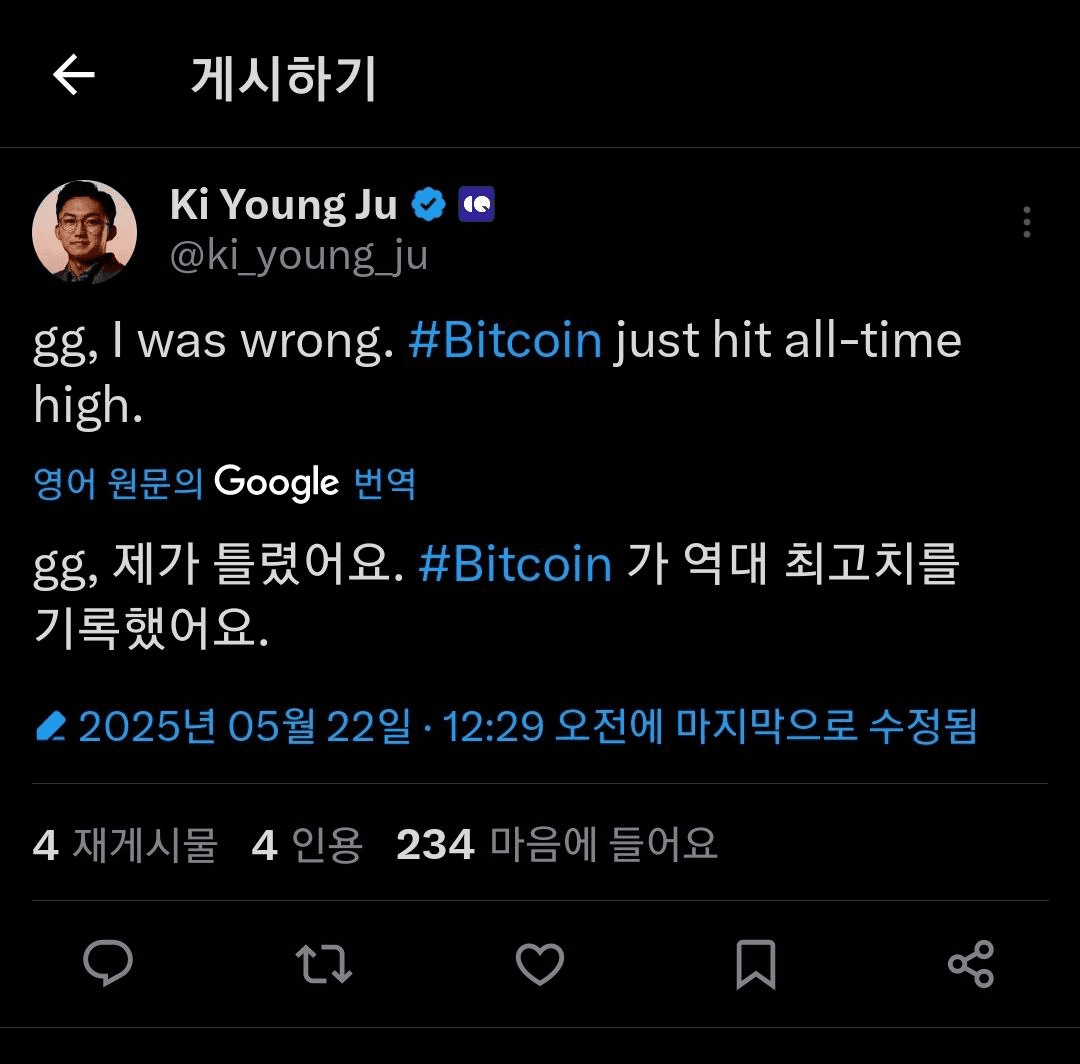Viewport: 1080px width, 1064px height.
Task: Go back with the arrow icon
Action: point(73,75)
